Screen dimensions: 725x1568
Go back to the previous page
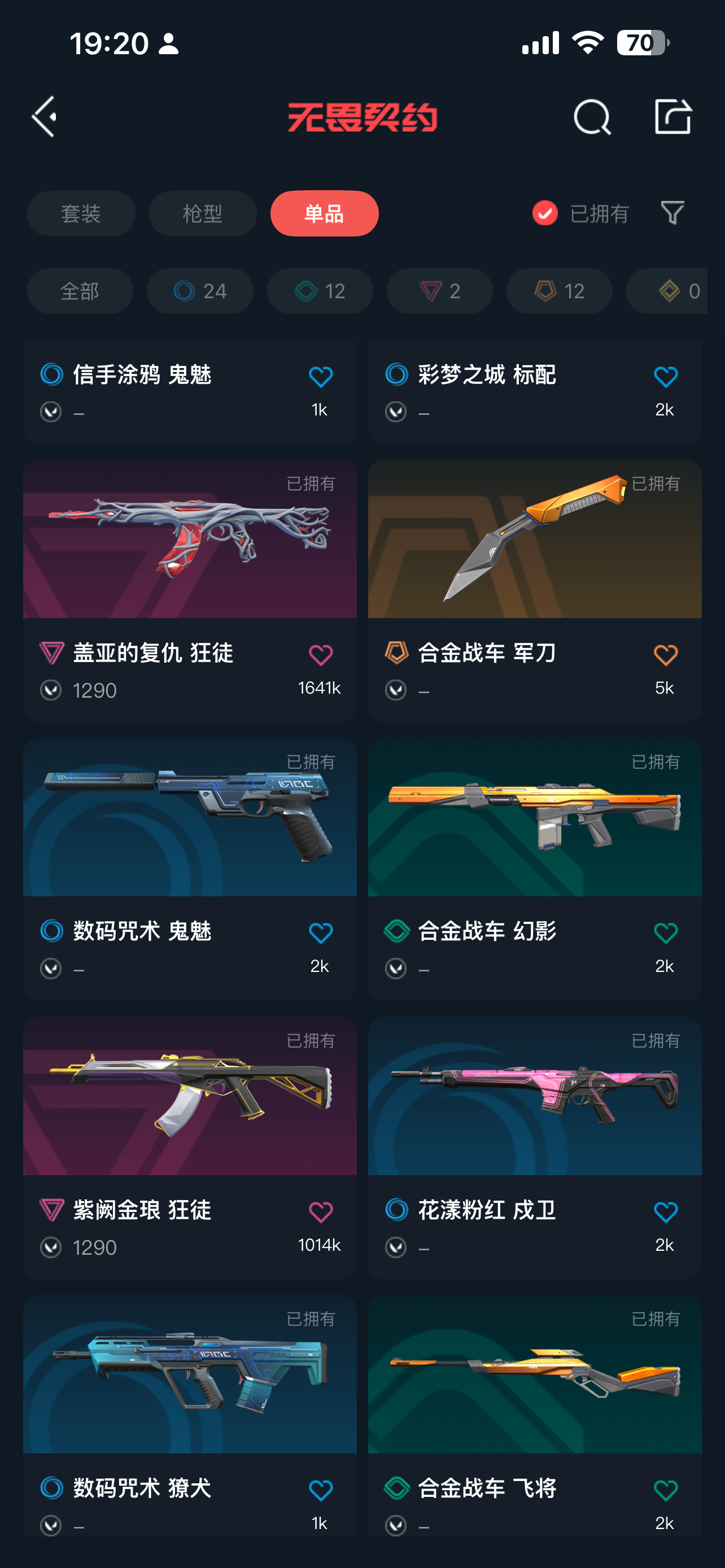[45, 116]
